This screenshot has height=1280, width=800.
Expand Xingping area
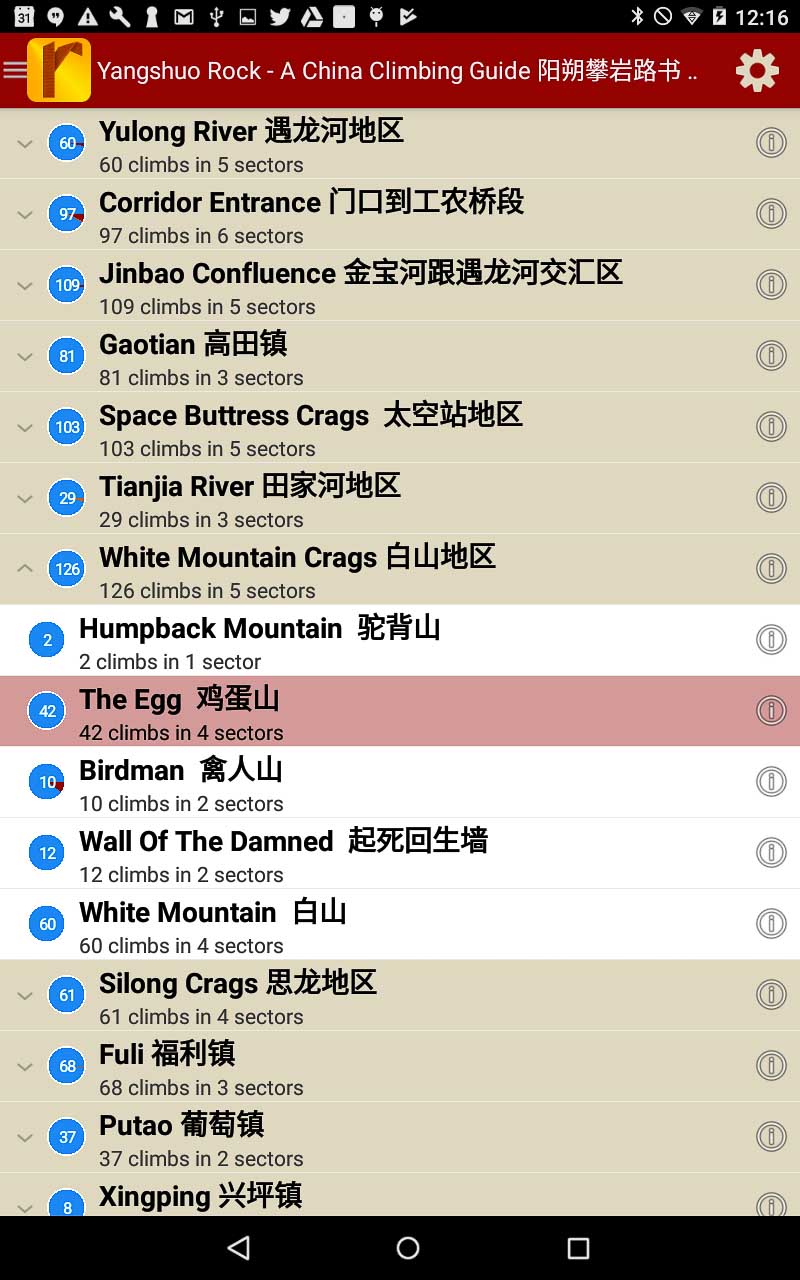click(25, 1202)
